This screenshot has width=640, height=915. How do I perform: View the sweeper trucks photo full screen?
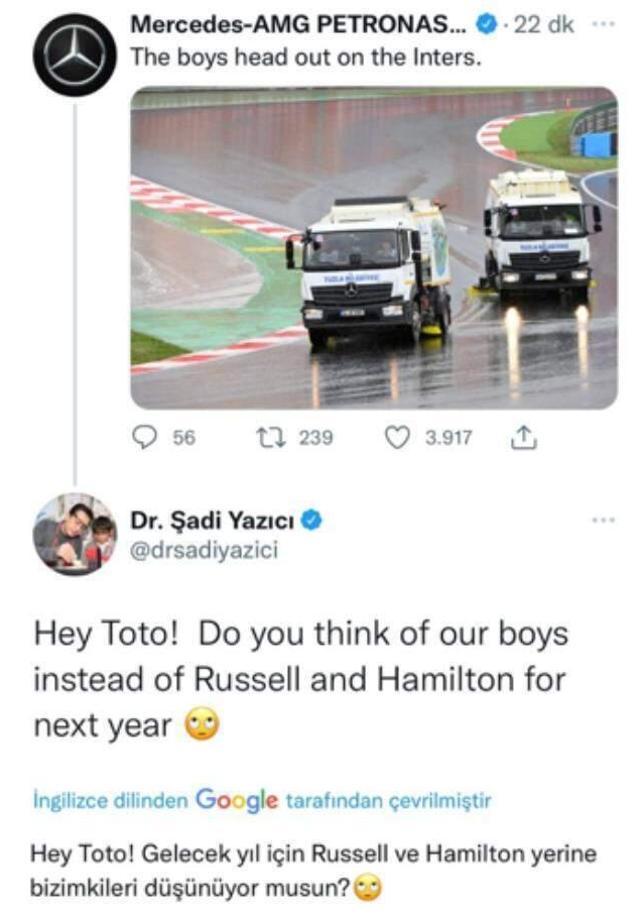pos(374,248)
